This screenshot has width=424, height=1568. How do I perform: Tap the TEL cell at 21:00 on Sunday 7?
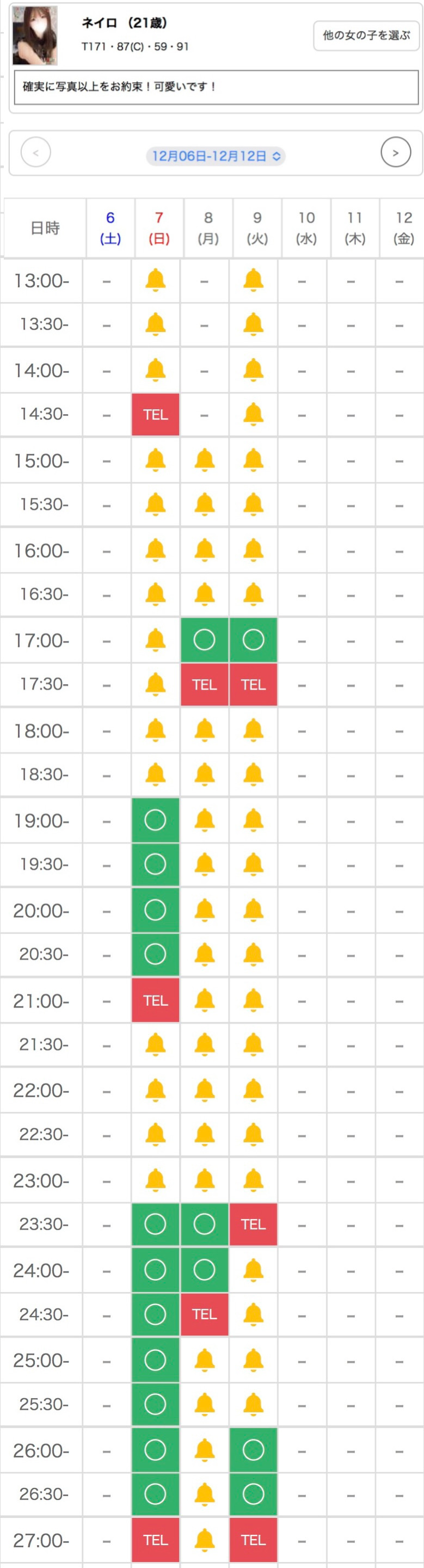[x=156, y=1000]
